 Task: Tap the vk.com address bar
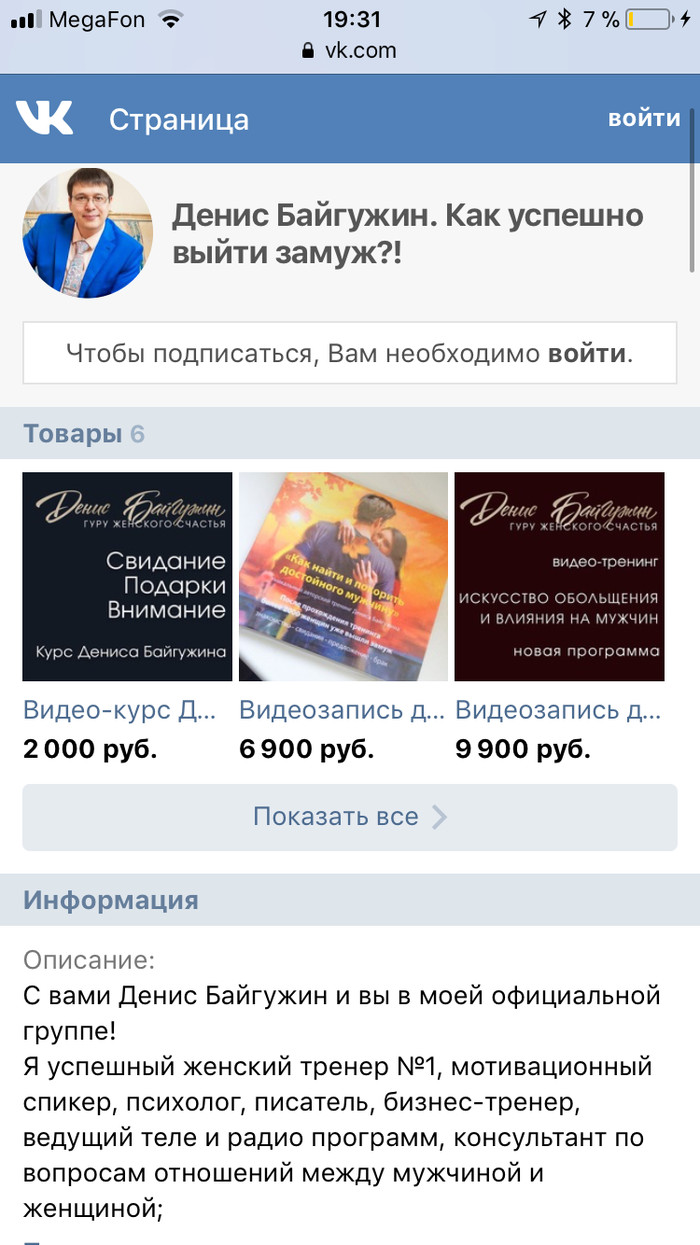click(349, 51)
